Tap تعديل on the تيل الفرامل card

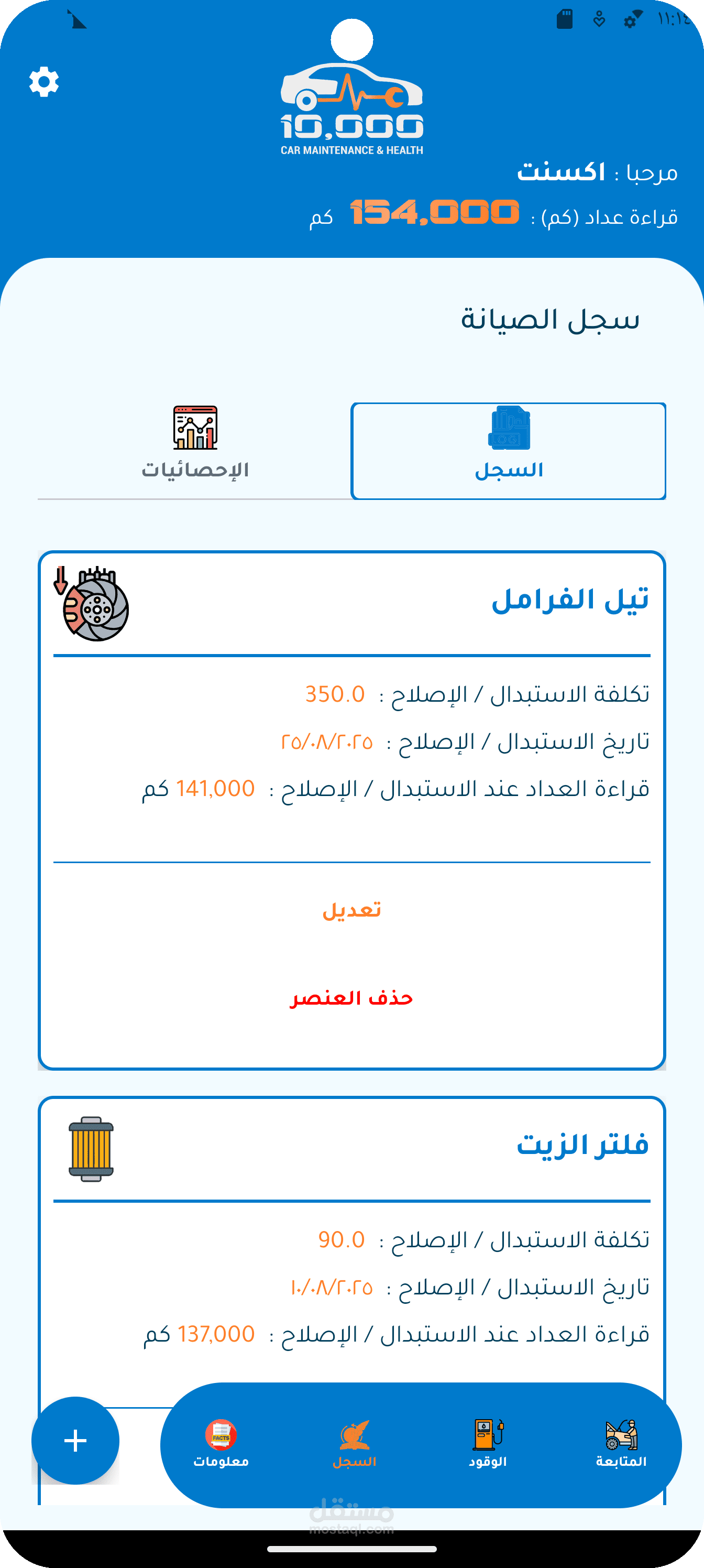tap(351, 910)
